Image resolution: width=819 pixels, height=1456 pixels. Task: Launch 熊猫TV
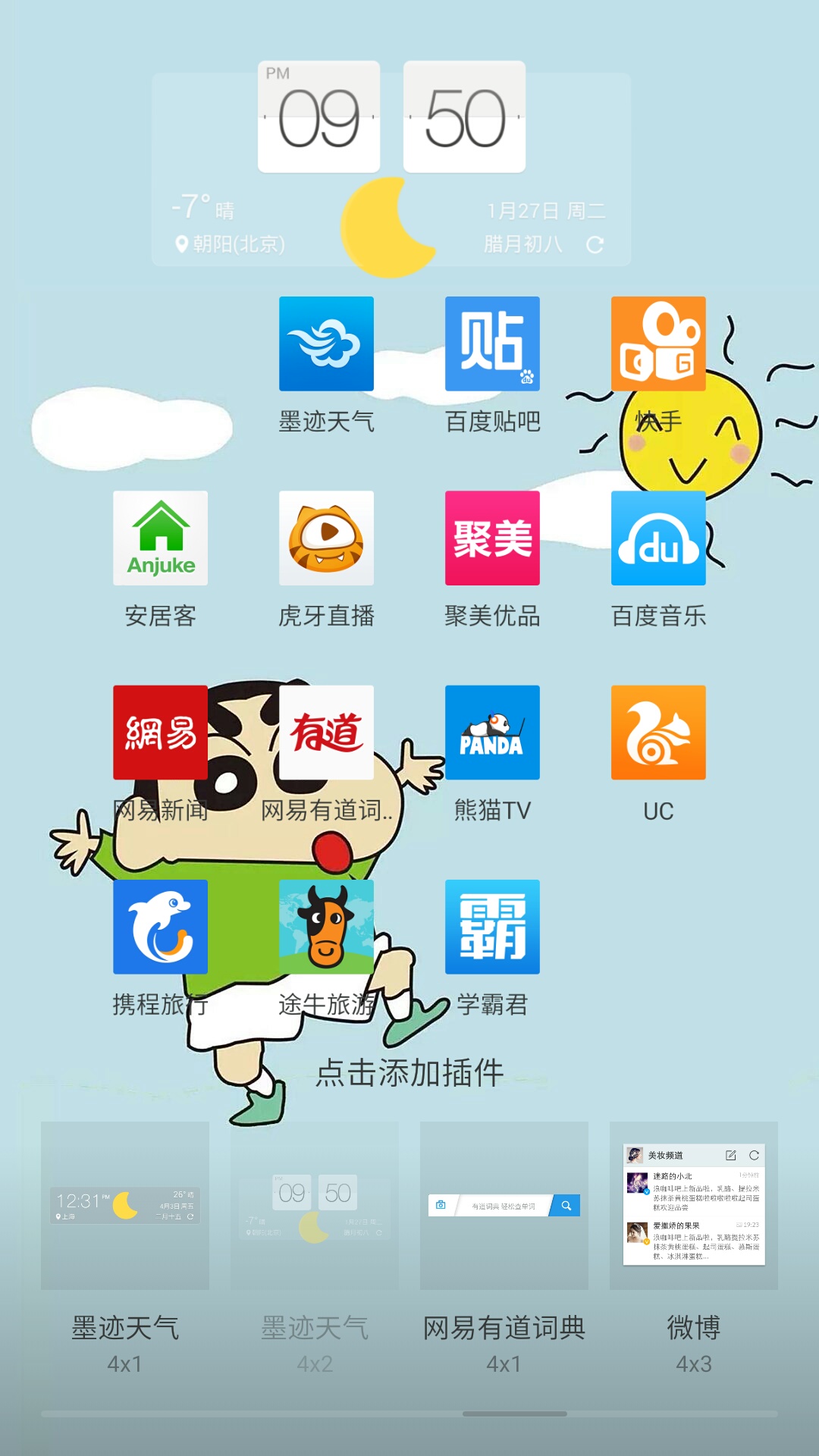tap(492, 733)
